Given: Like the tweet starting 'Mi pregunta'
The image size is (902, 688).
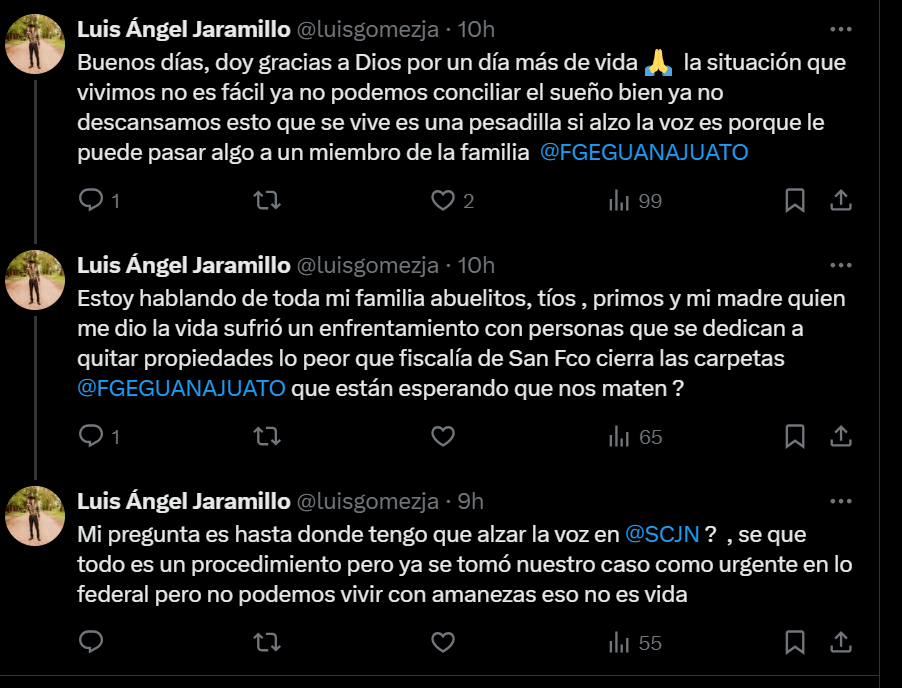Looking at the screenshot, I should pyautogui.click(x=442, y=642).
